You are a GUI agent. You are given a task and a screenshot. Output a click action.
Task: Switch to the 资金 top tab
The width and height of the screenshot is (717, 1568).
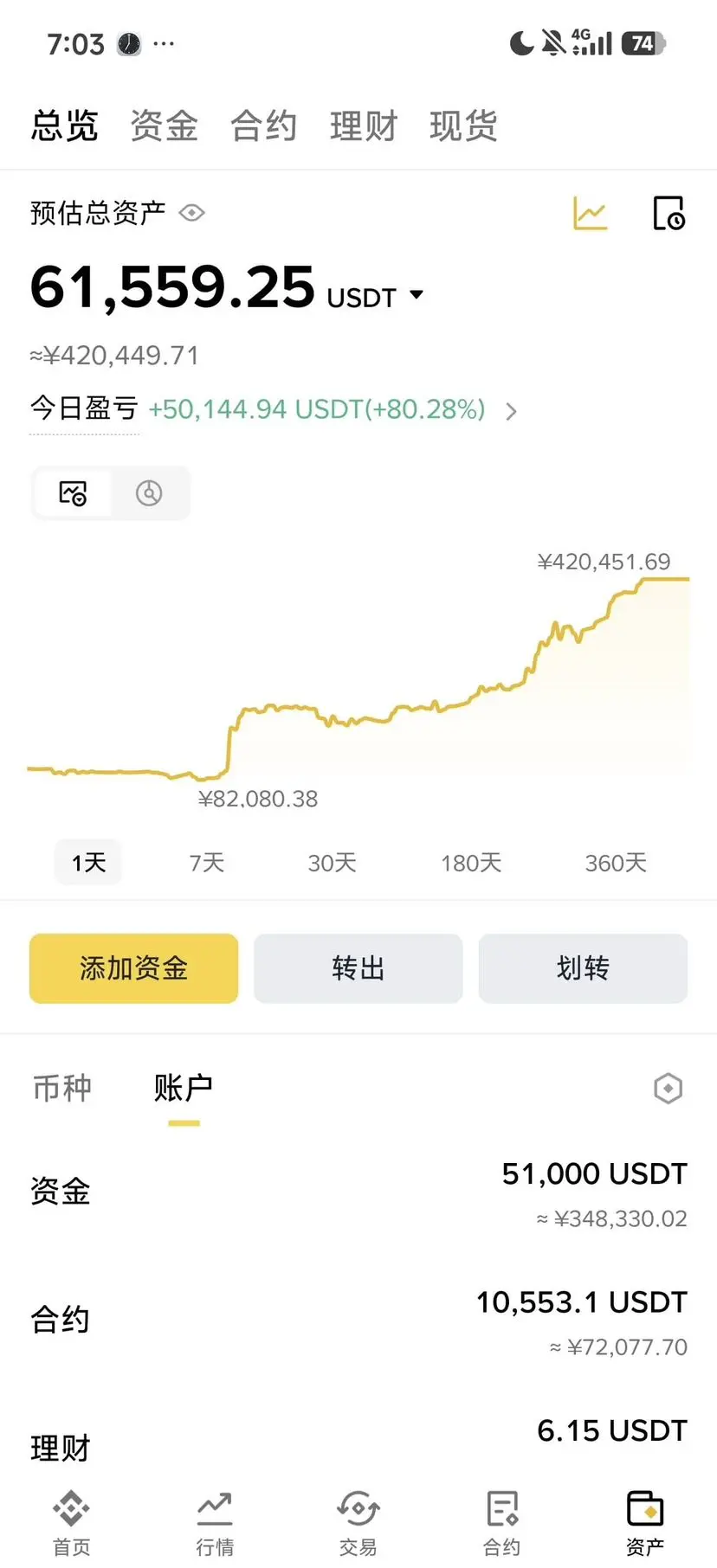coord(165,126)
